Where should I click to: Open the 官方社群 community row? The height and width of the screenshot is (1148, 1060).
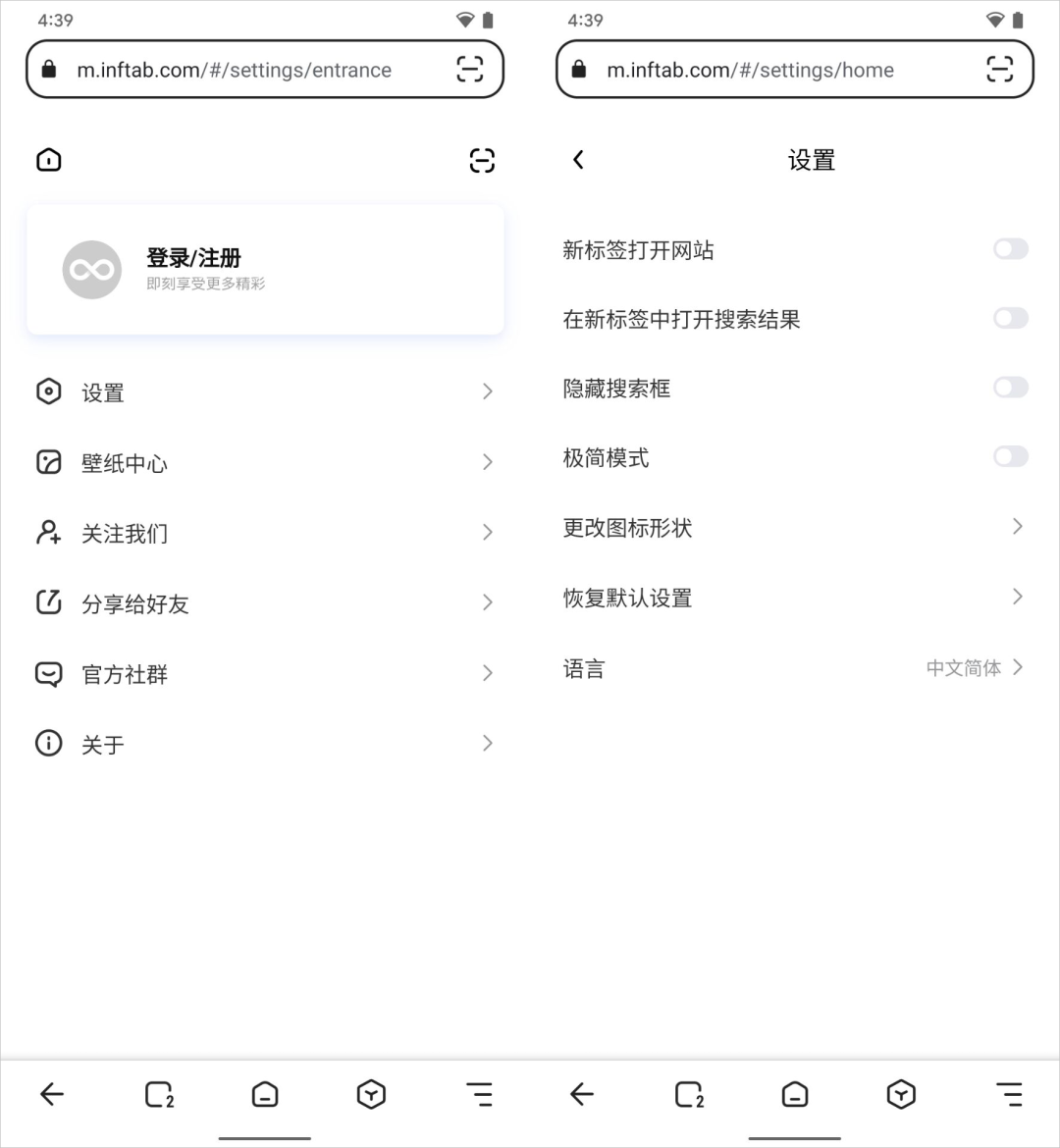click(x=263, y=674)
